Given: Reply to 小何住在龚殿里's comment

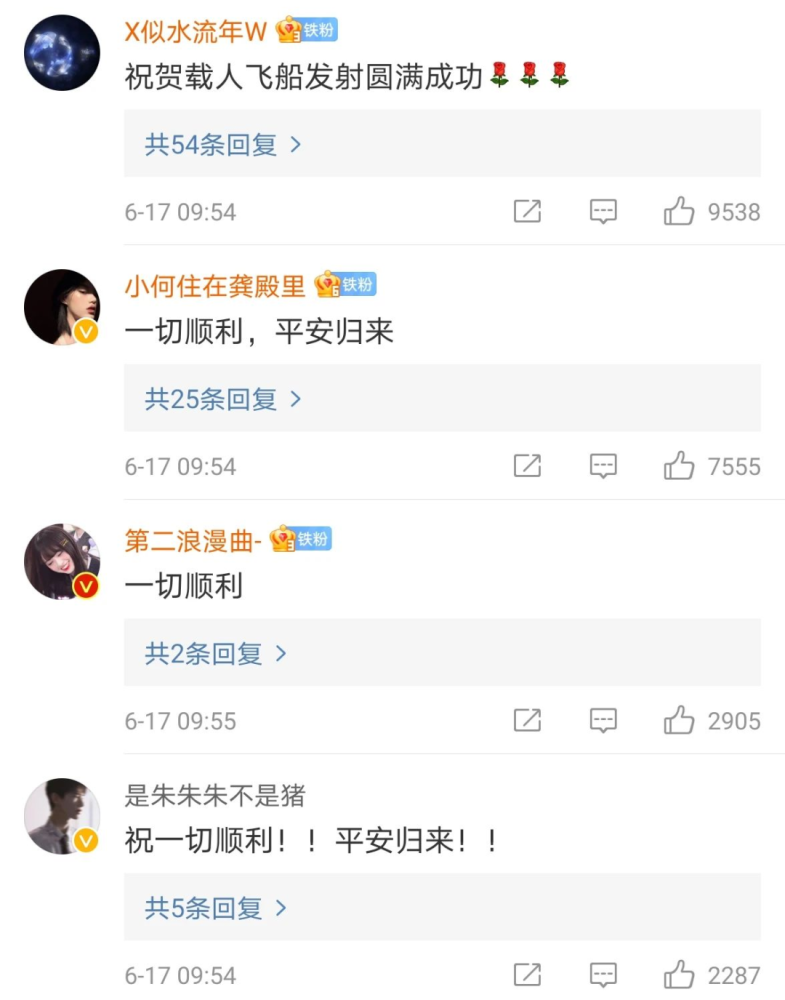Looking at the screenshot, I should pos(603,466).
